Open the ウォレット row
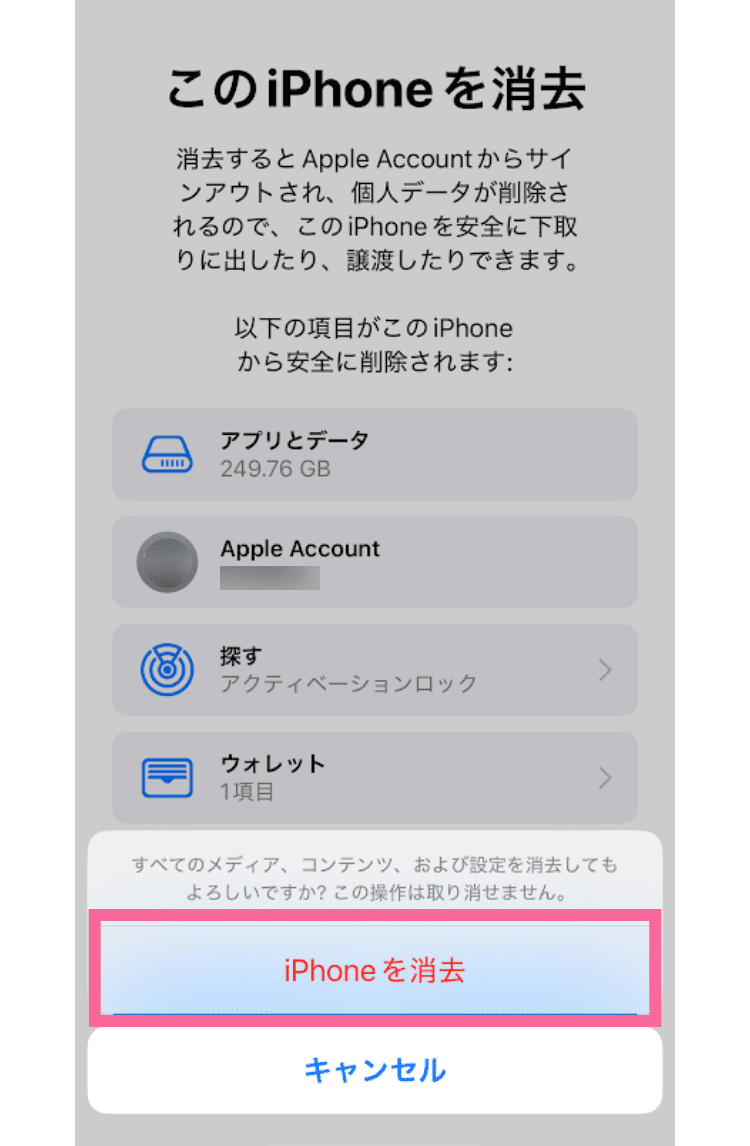 click(375, 777)
